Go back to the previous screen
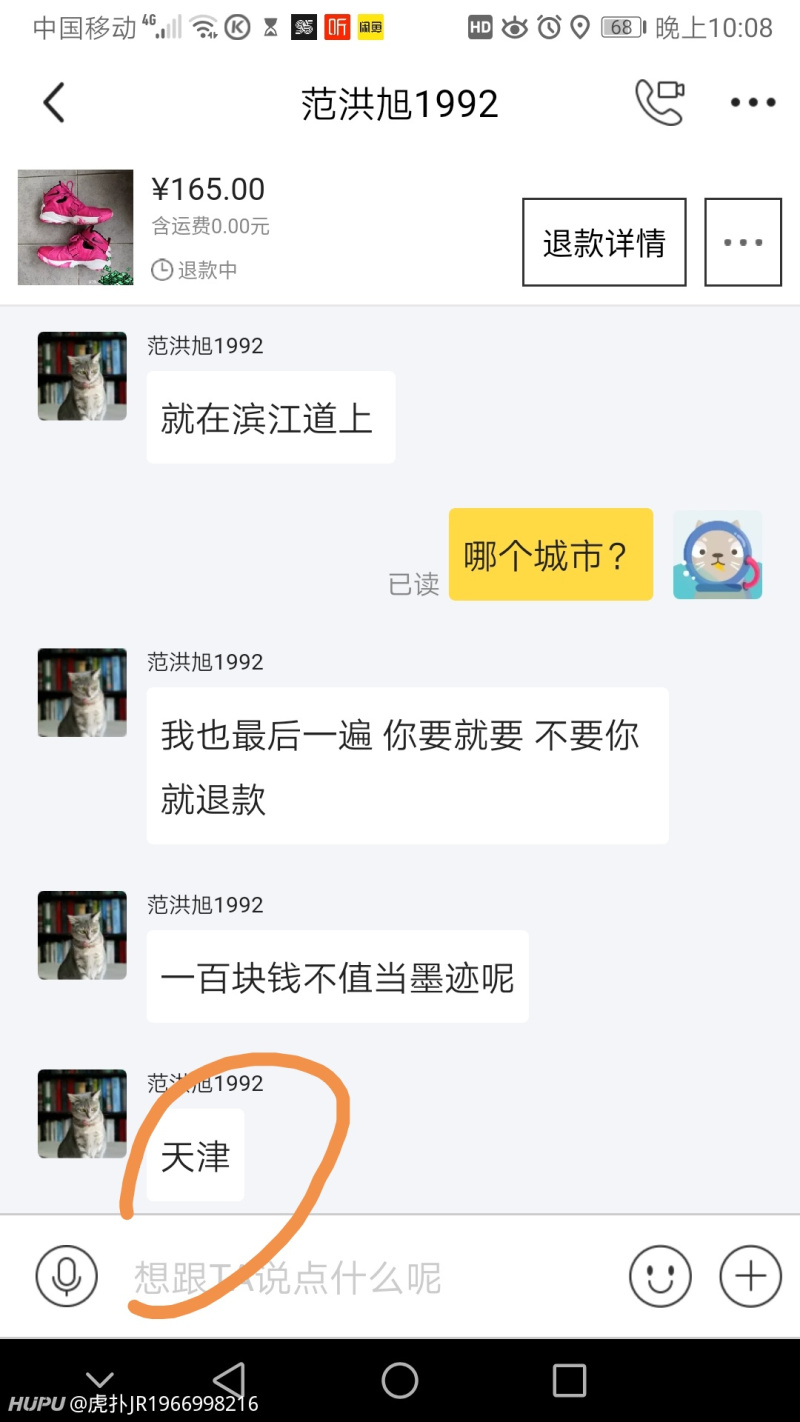 54,103
